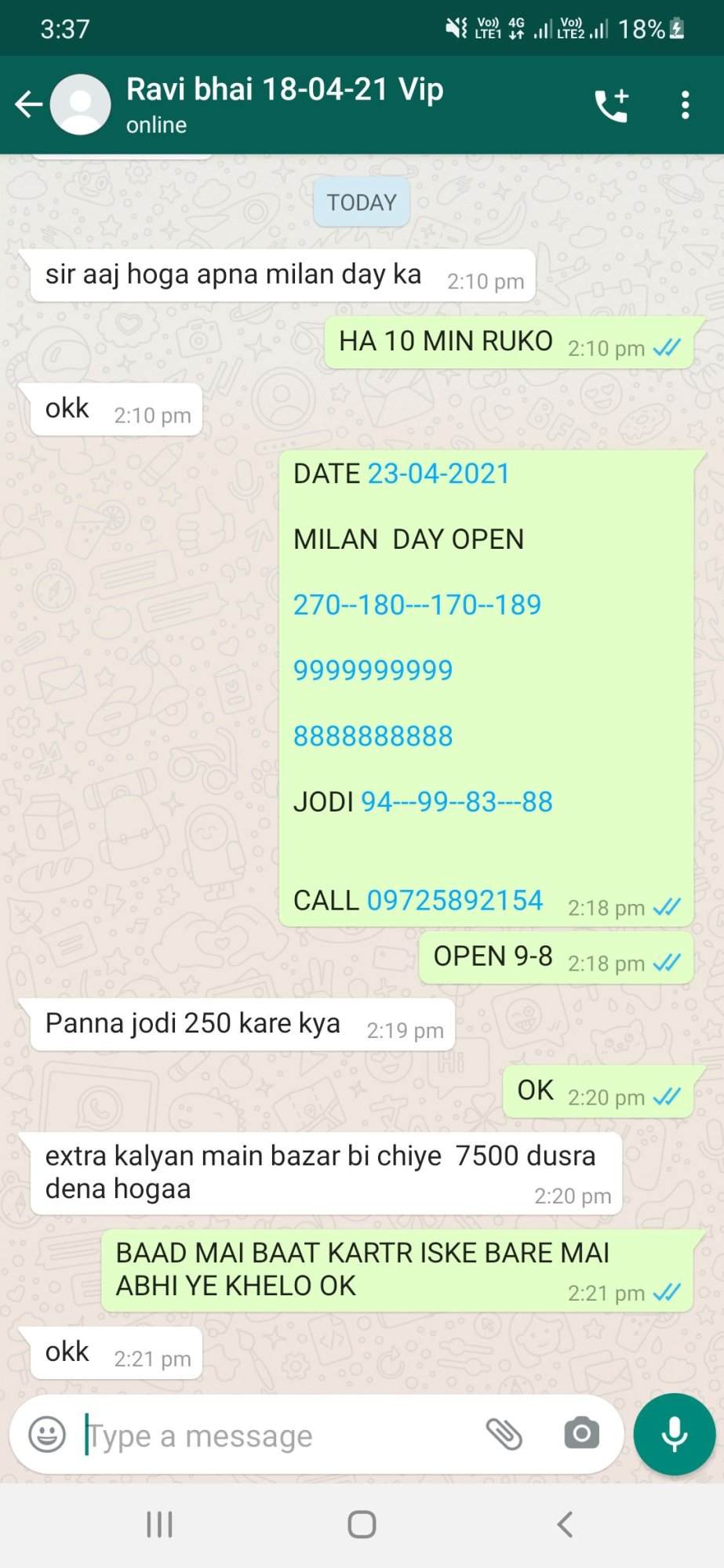Tap the 9999999999 number link
This screenshot has height=1568, width=724.
[x=373, y=670]
